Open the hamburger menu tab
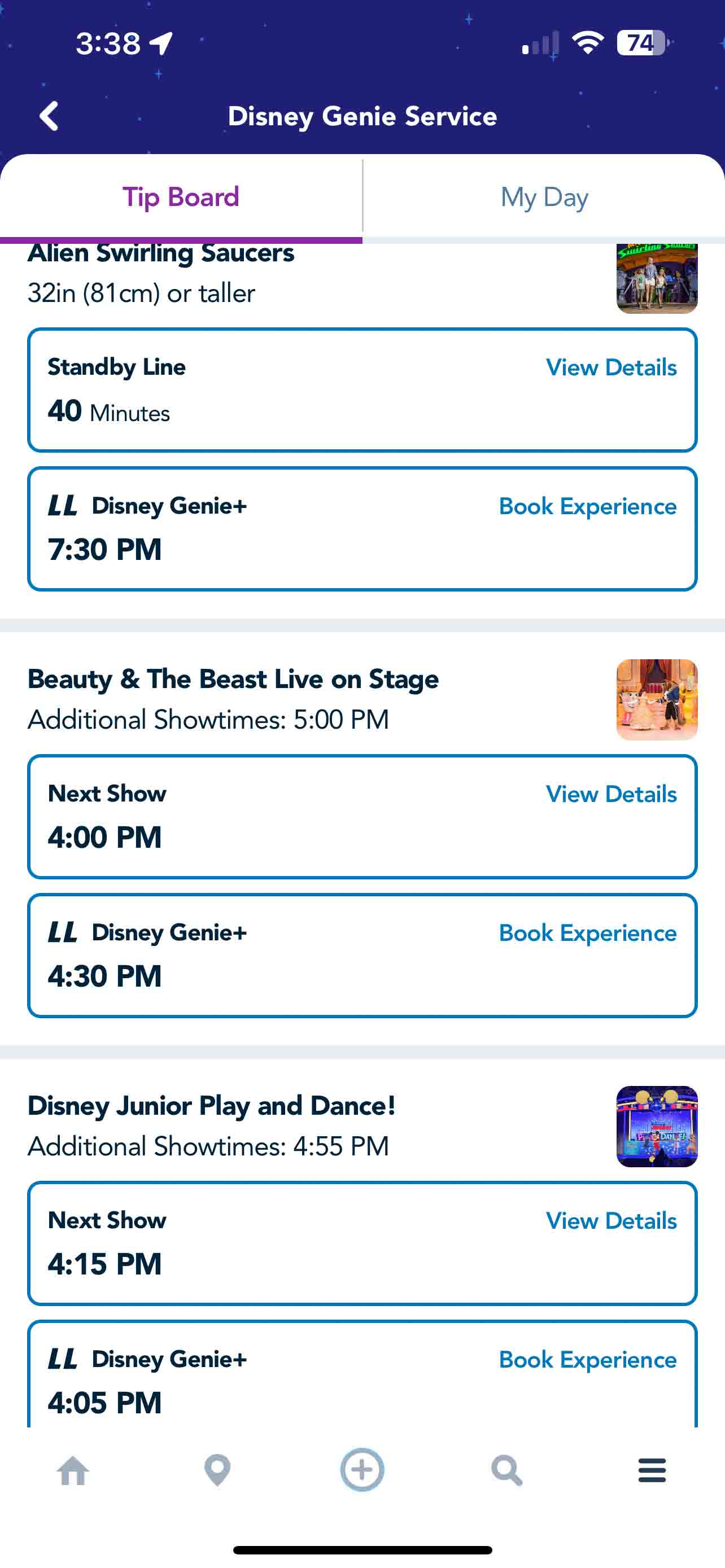The width and height of the screenshot is (725, 1568). coord(652,1470)
